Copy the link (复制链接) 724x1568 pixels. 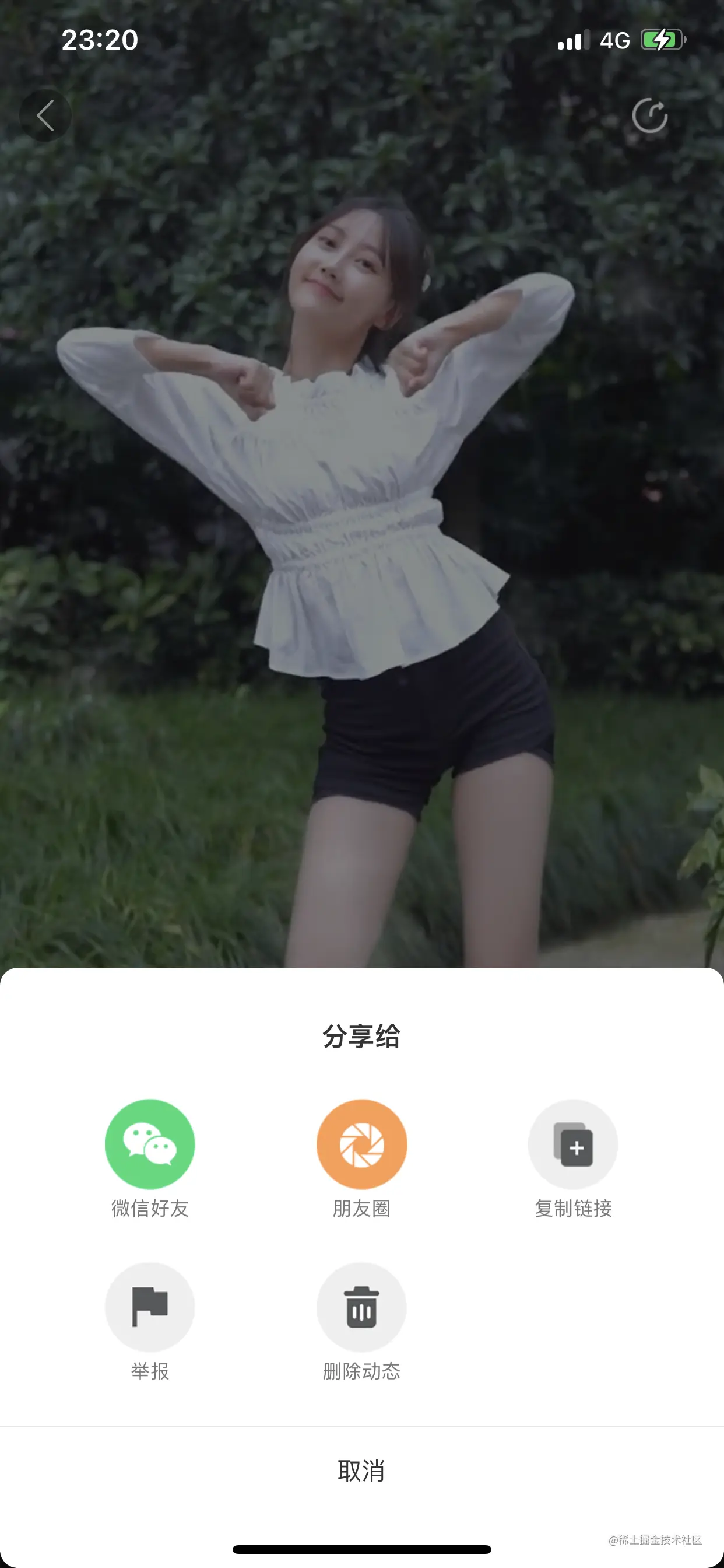point(572,1144)
